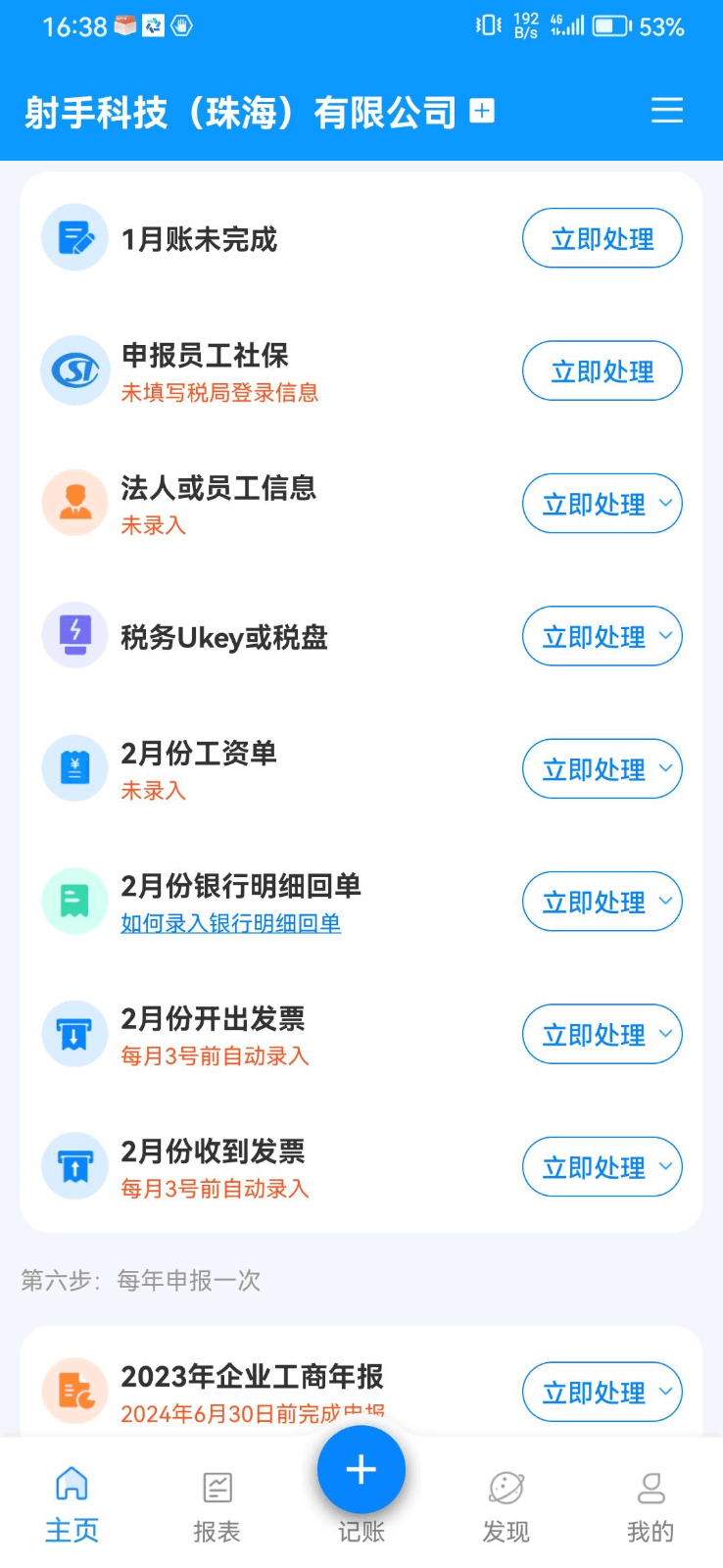The image size is (723, 1568).
Task: Tap the 税务Ukey或税盘 device icon
Action: pyautogui.click(x=74, y=635)
